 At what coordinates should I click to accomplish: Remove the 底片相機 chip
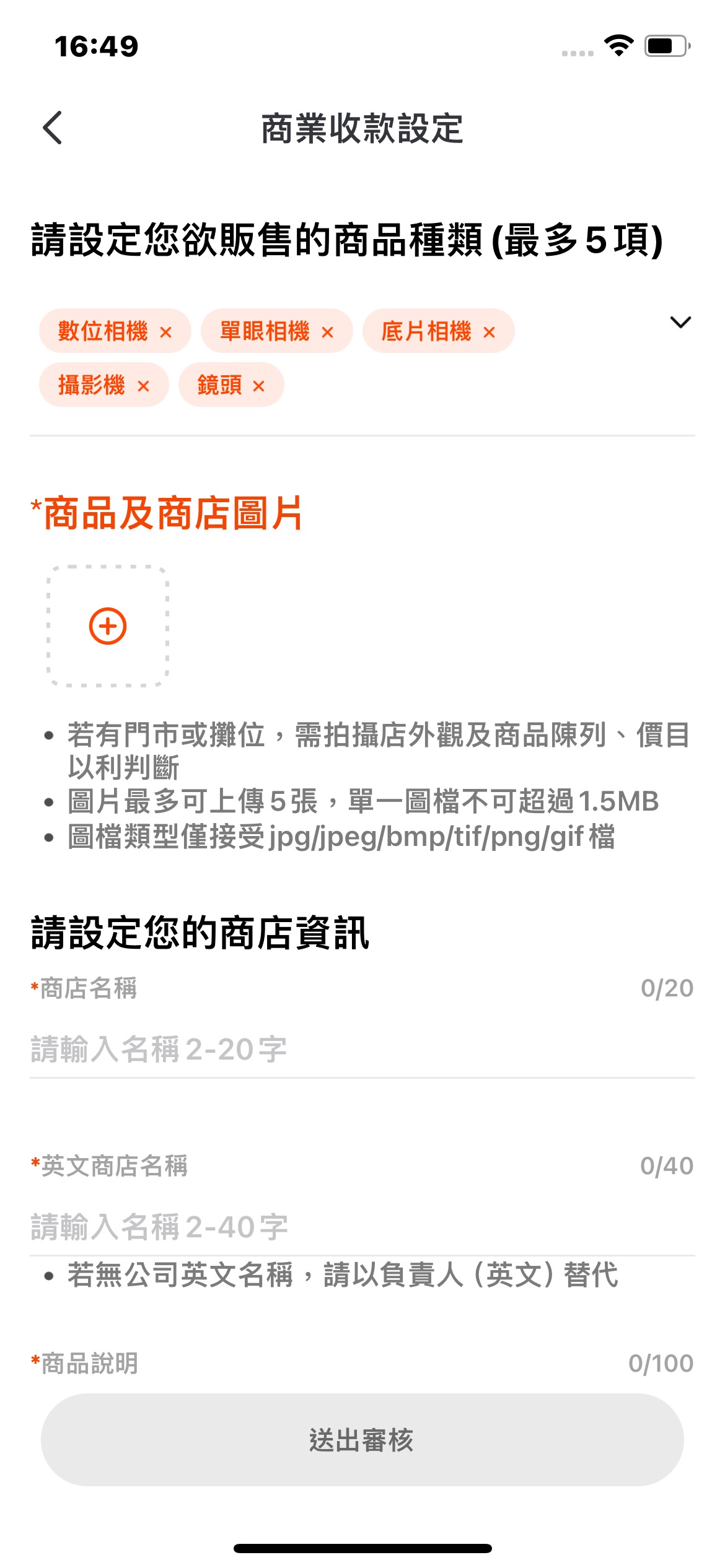(489, 333)
